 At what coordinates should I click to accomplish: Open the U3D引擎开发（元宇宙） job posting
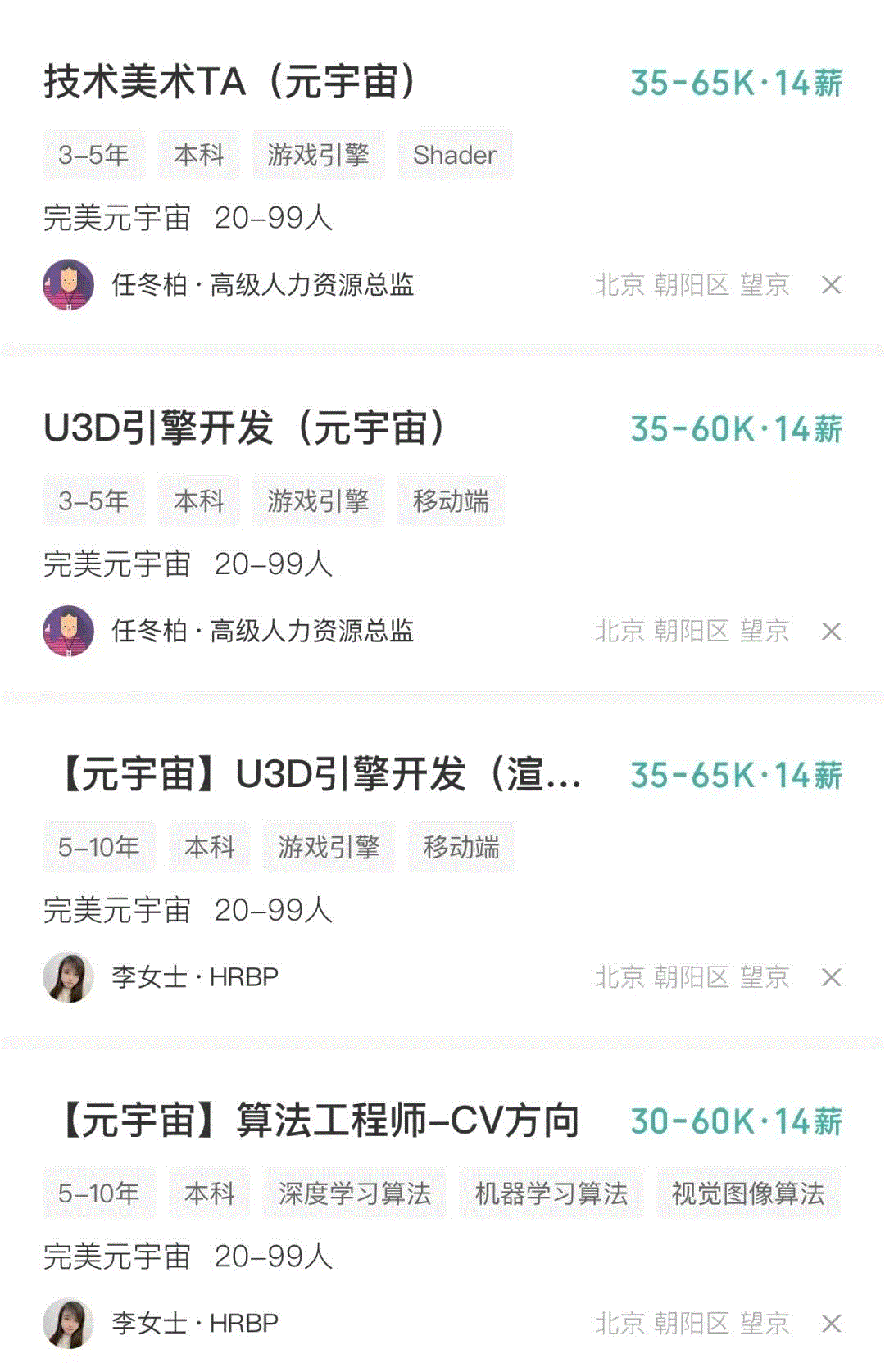pos(246,428)
